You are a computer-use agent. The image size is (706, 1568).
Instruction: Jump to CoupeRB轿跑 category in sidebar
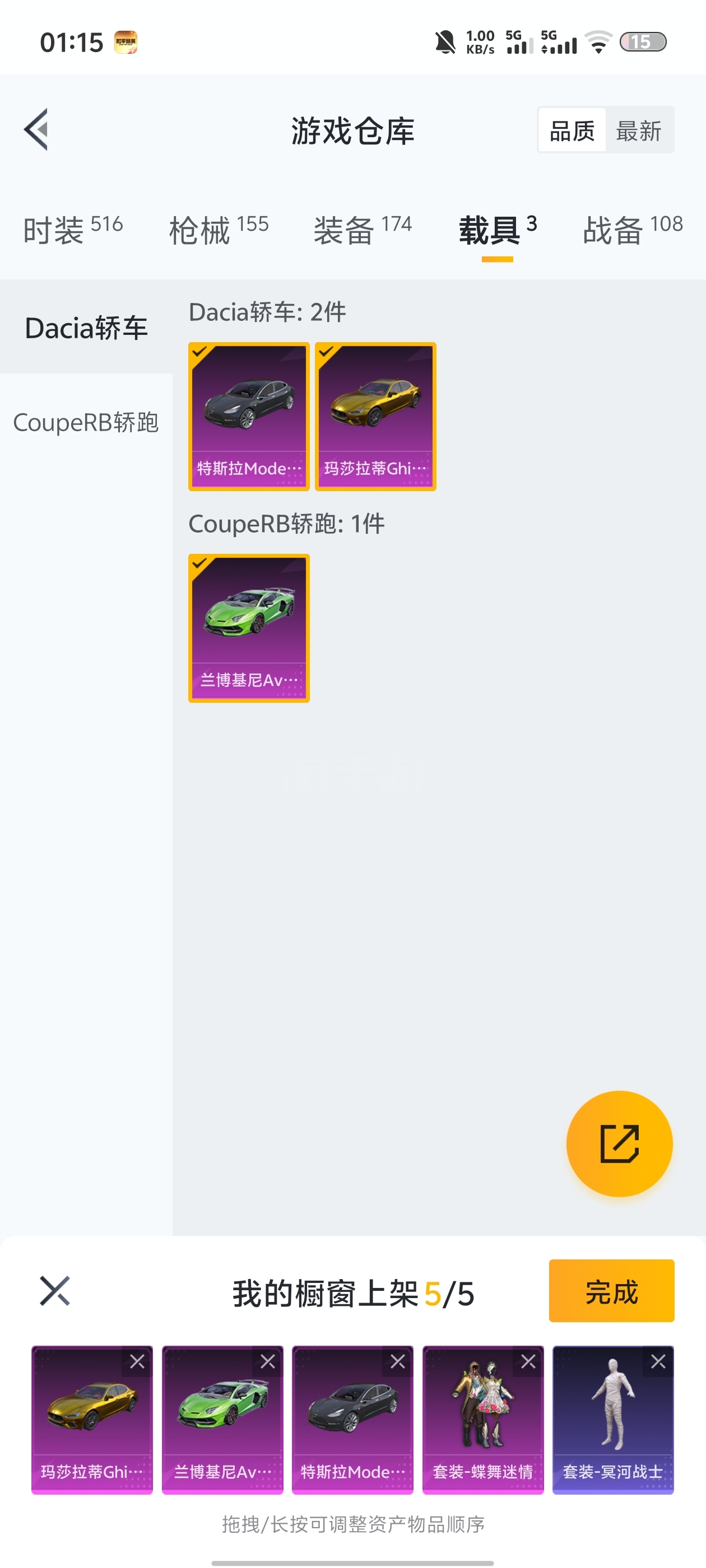coord(86,422)
